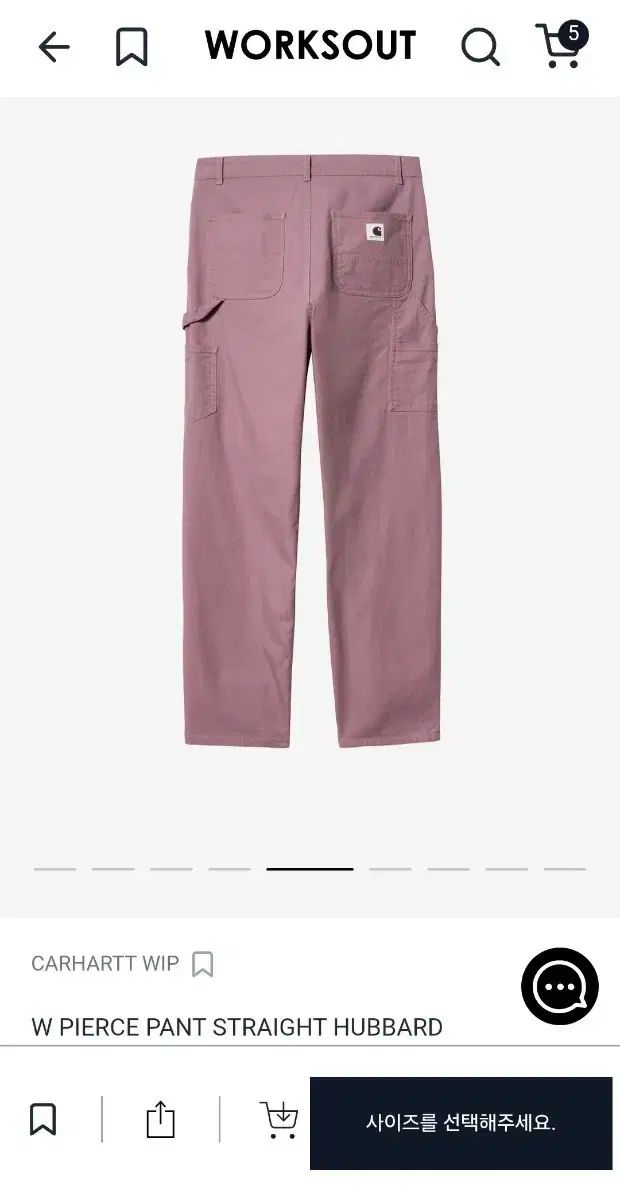Save product with bottom bookmark icon
620x1200 pixels.
(43, 1119)
